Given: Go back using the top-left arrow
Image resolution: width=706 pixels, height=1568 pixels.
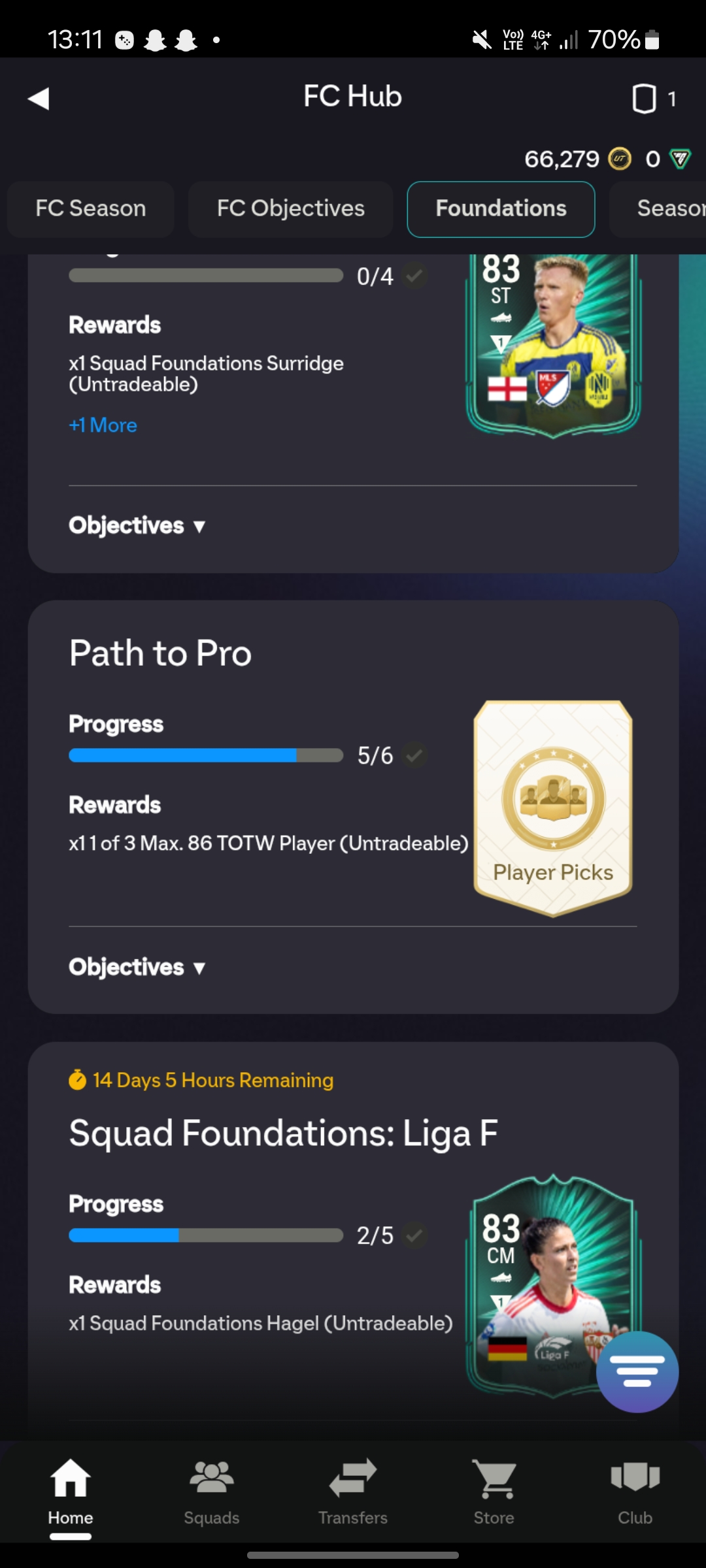Looking at the screenshot, I should click(x=39, y=99).
